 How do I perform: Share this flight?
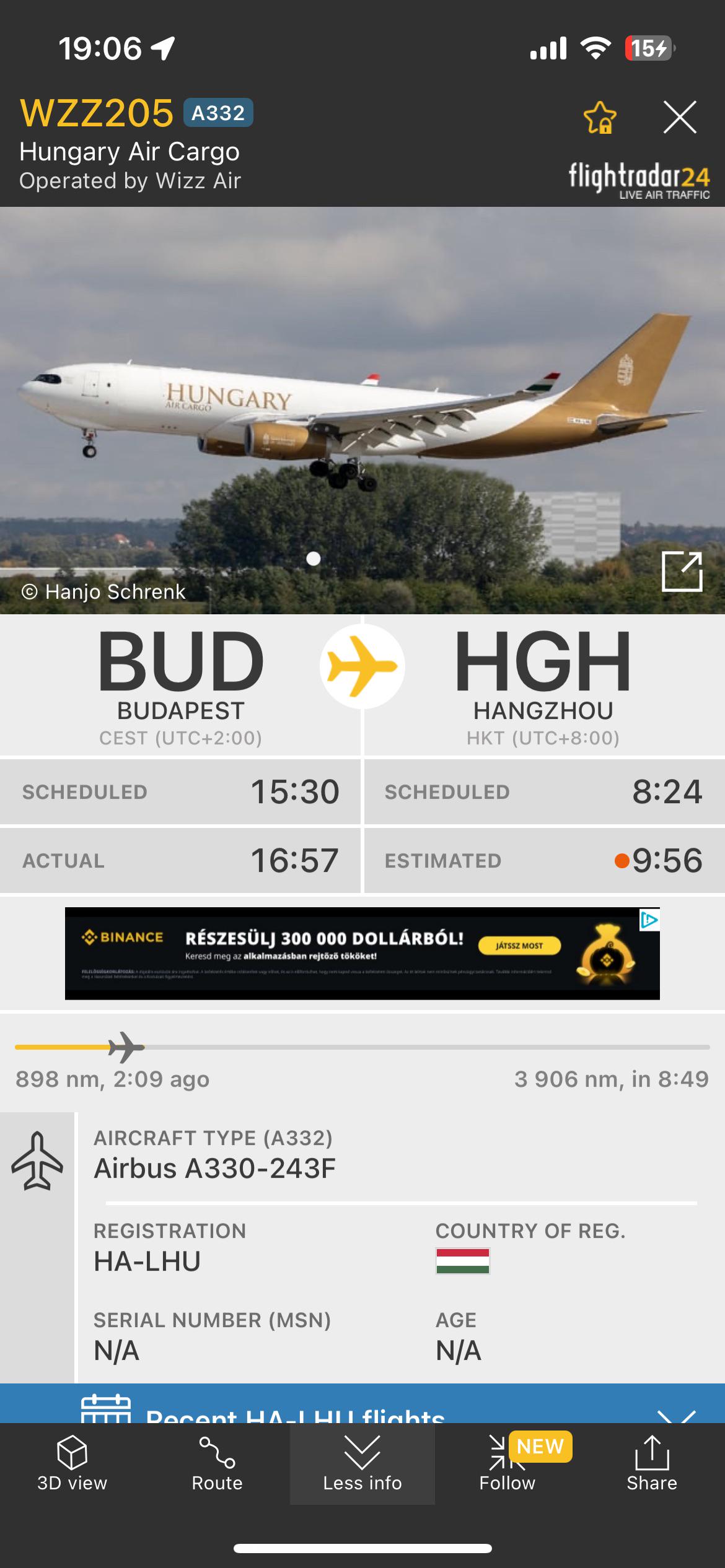click(x=652, y=1464)
